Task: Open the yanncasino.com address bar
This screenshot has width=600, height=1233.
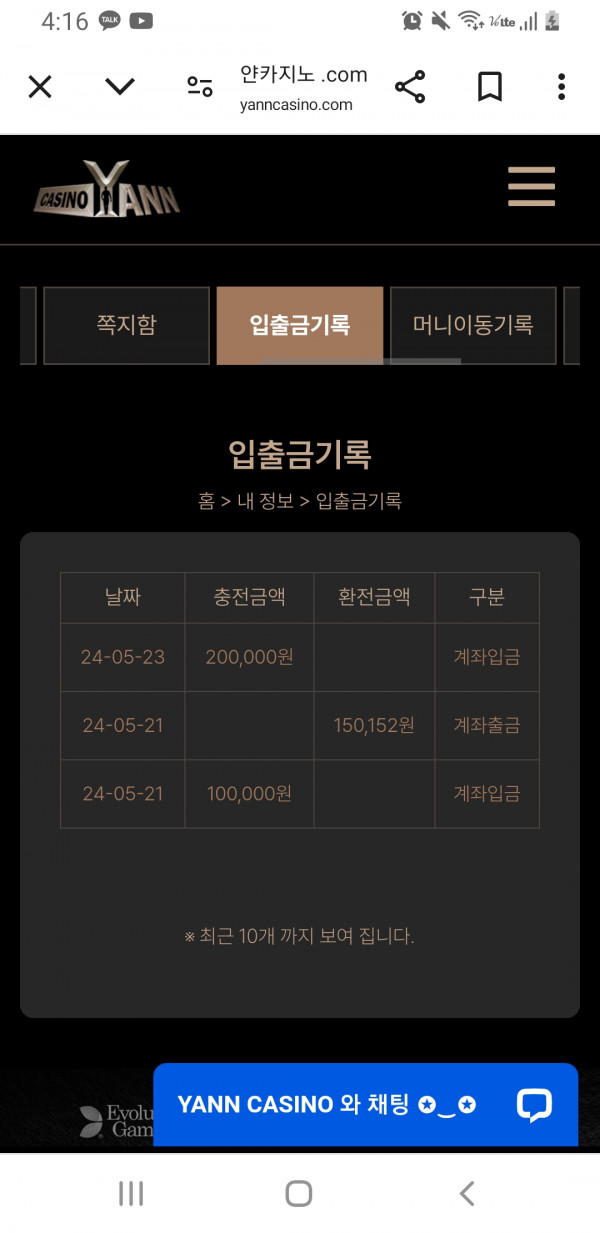Action: pos(303,88)
